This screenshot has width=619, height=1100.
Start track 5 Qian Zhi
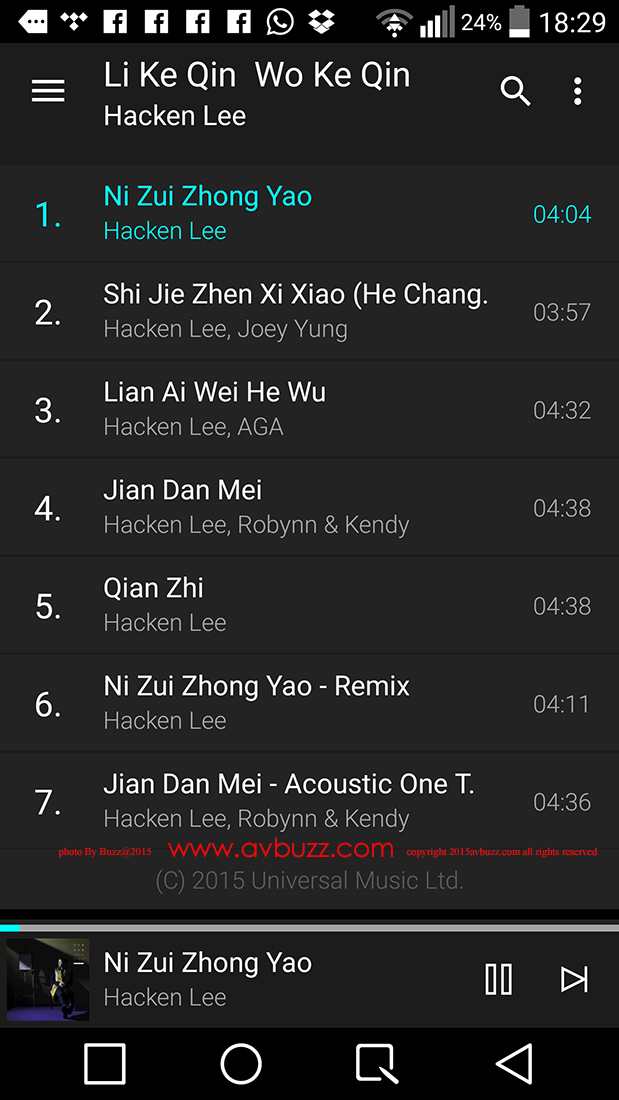[x=300, y=605]
